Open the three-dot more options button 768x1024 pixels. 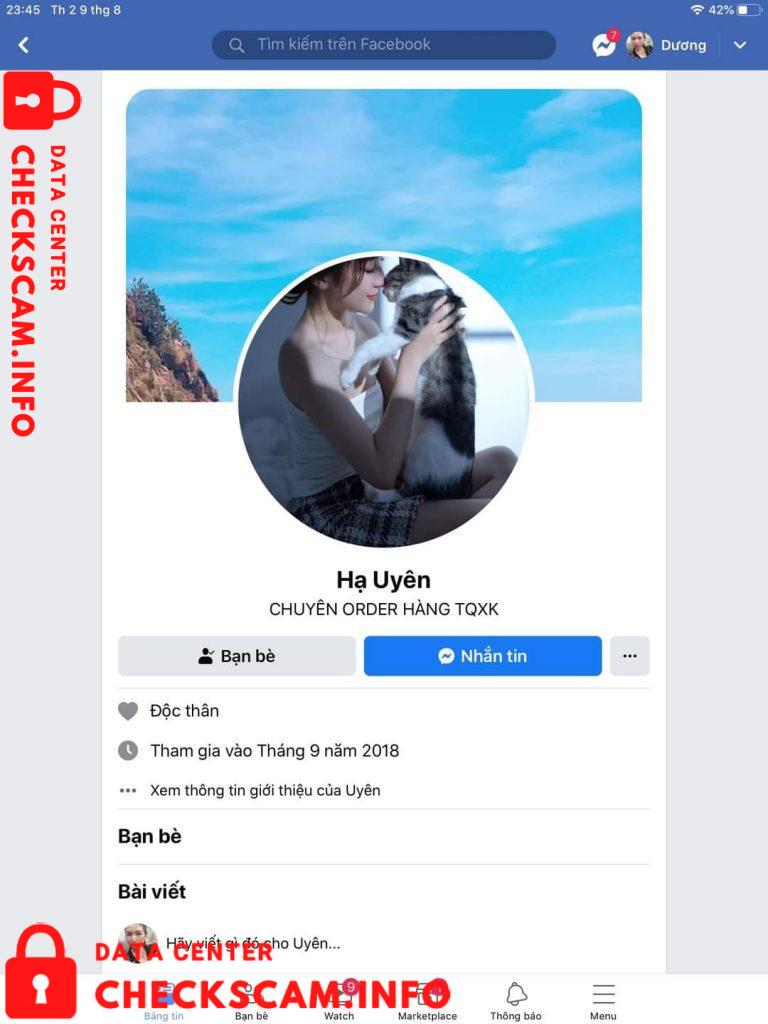pyautogui.click(x=629, y=656)
